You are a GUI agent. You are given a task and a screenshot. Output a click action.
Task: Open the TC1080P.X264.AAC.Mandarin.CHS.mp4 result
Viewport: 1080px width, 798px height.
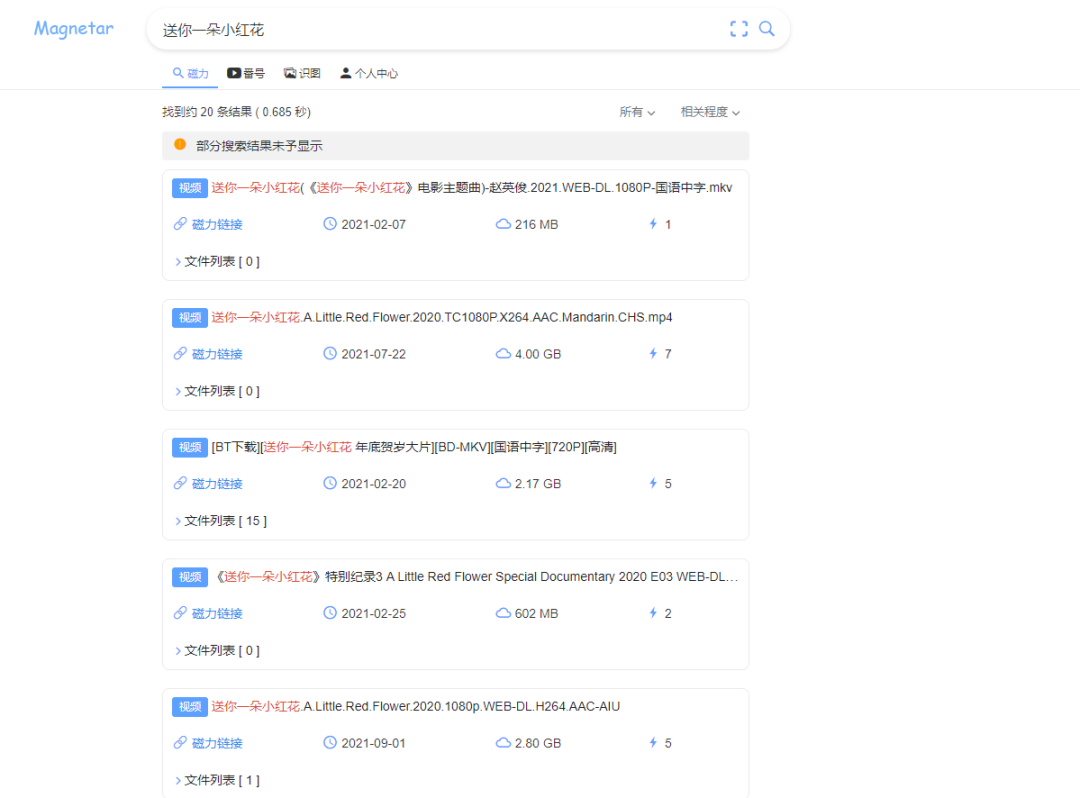[x=441, y=317]
